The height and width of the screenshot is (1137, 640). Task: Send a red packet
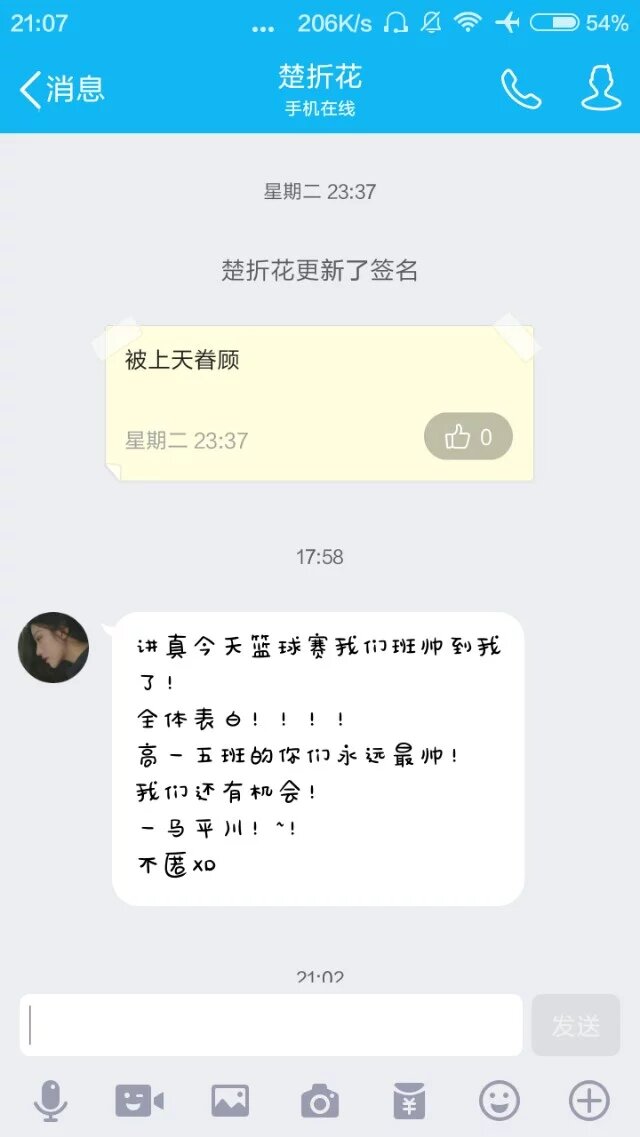[409, 1102]
